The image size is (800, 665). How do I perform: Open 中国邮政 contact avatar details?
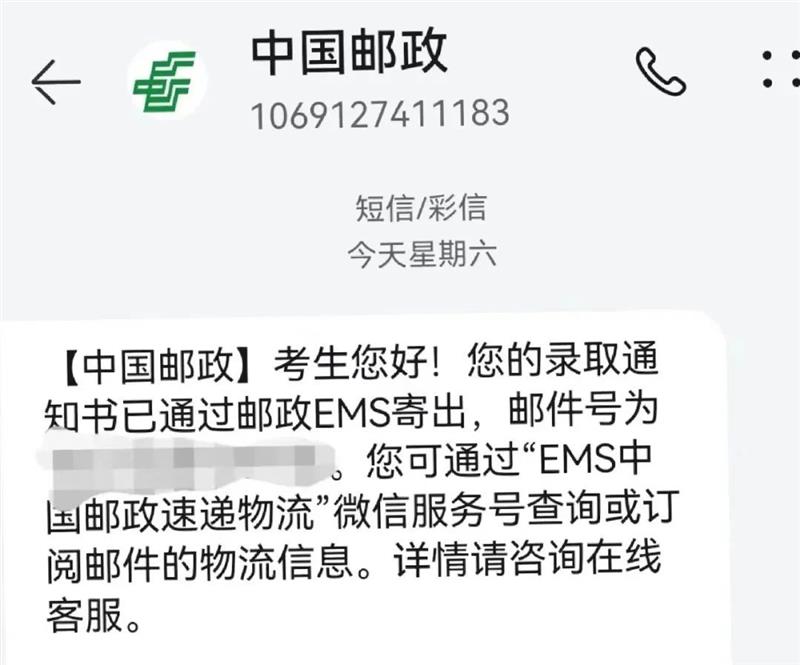(169, 81)
